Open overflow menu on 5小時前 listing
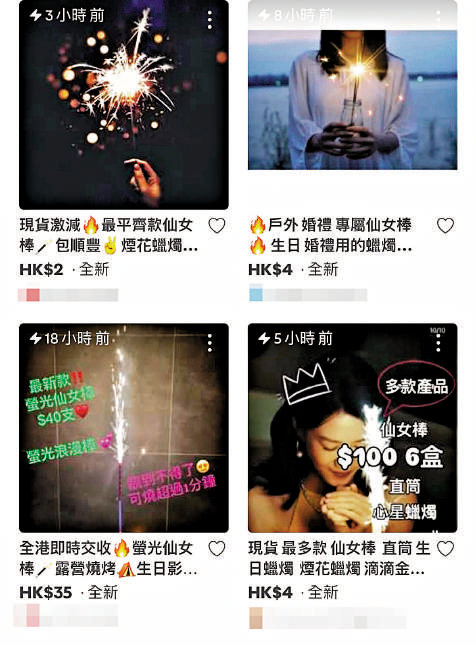 [438, 343]
